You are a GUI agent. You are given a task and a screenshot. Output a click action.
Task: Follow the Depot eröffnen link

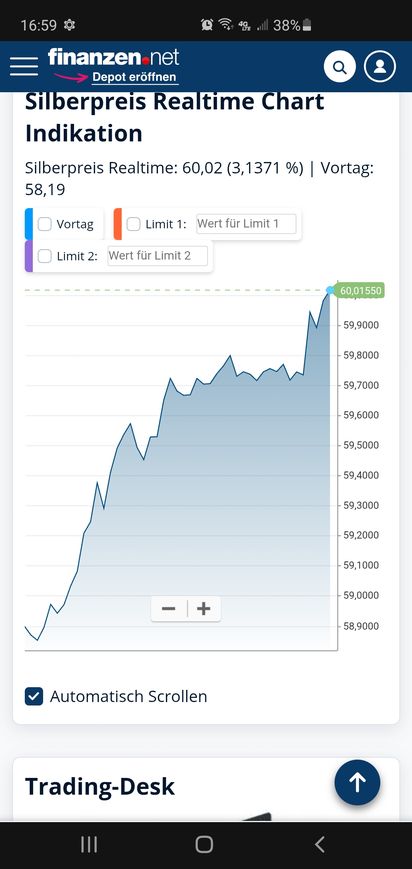134,77
